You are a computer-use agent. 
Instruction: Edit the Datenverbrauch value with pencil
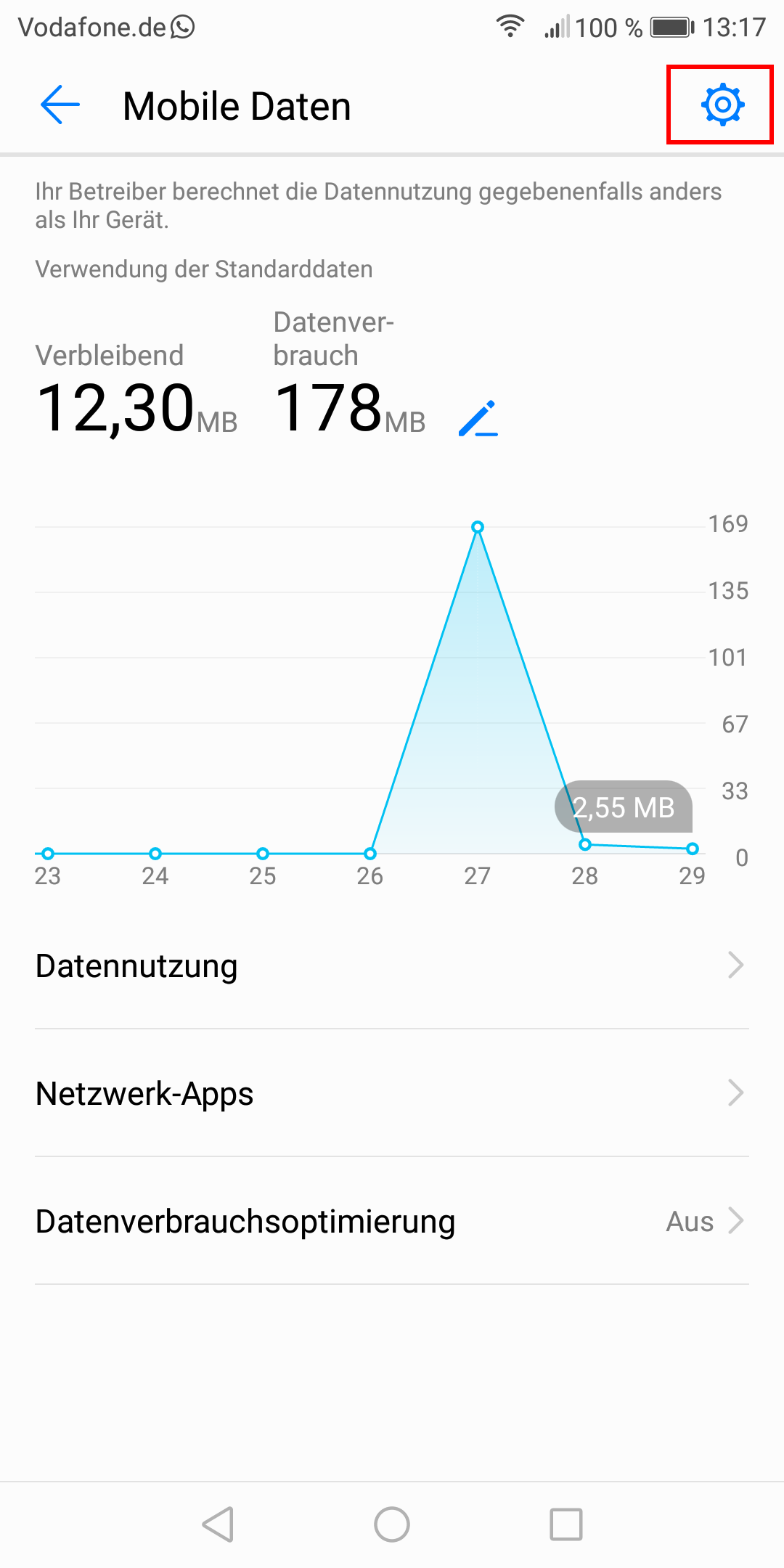[x=478, y=419]
